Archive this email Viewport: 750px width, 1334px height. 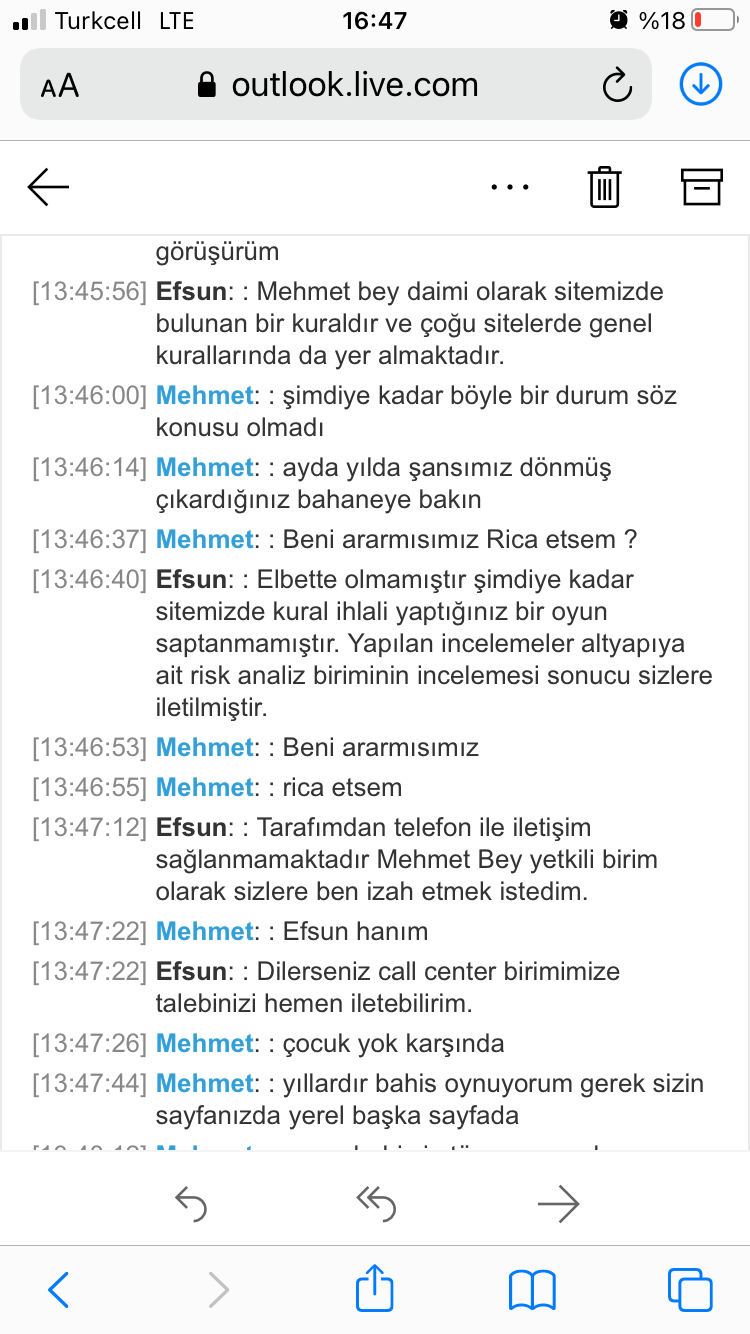pos(701,187)
